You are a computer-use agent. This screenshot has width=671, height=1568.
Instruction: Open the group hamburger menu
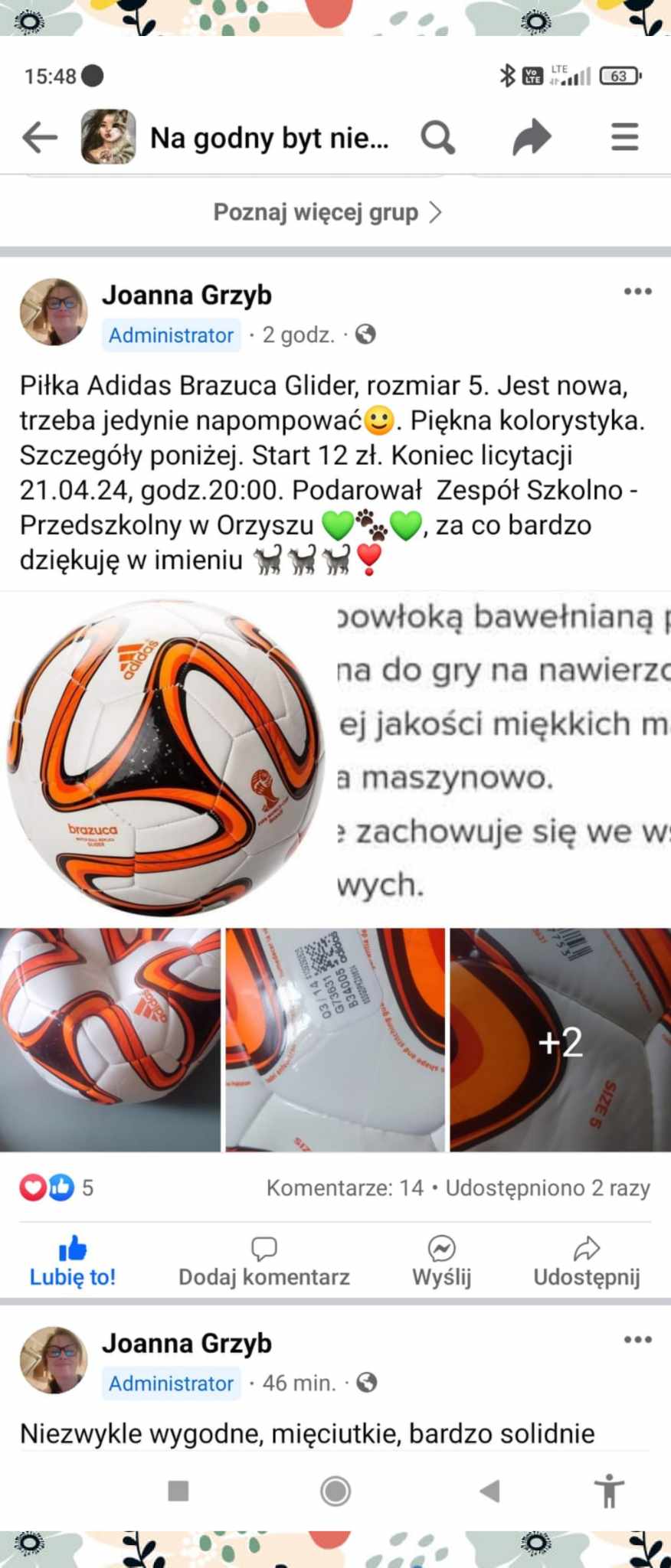(x=624, y=138)
